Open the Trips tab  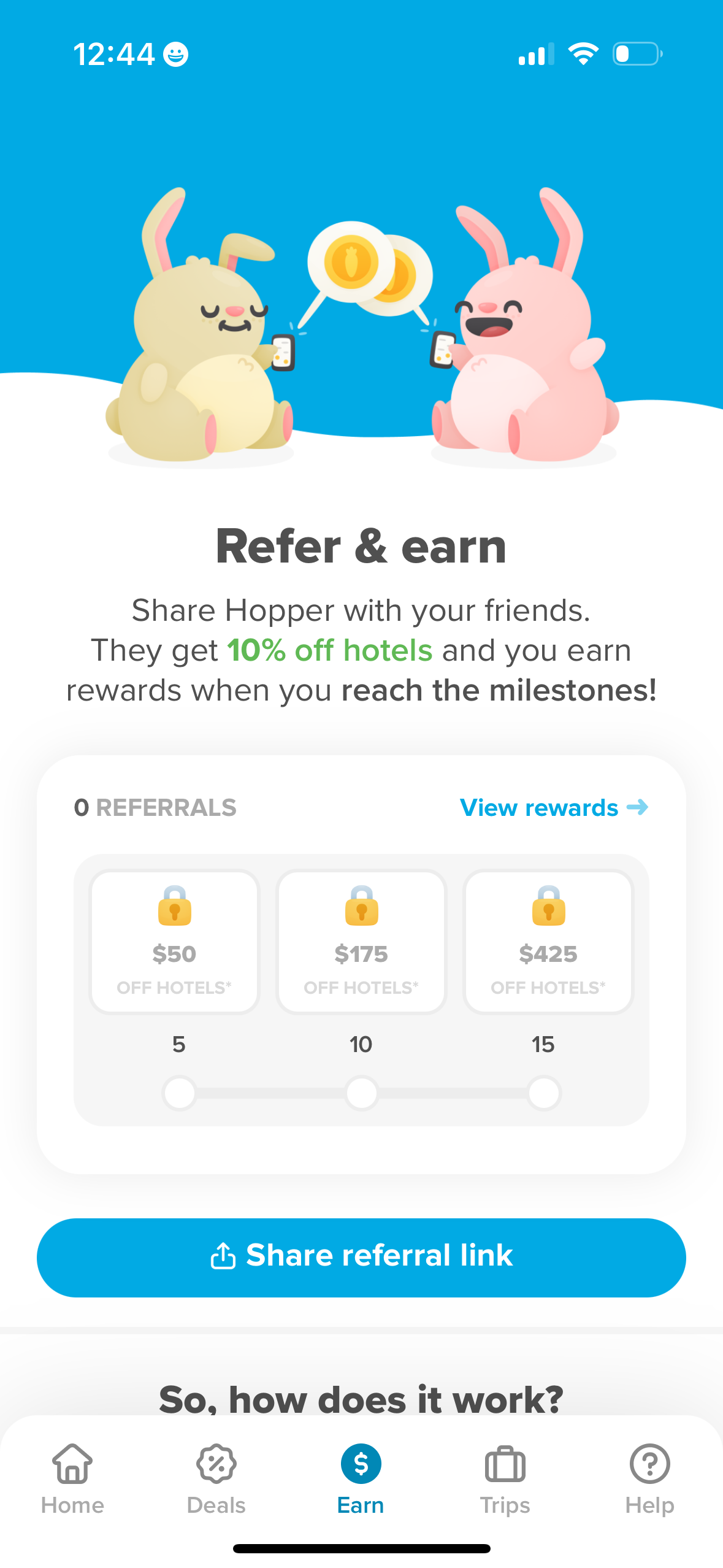pos(505,1479)
